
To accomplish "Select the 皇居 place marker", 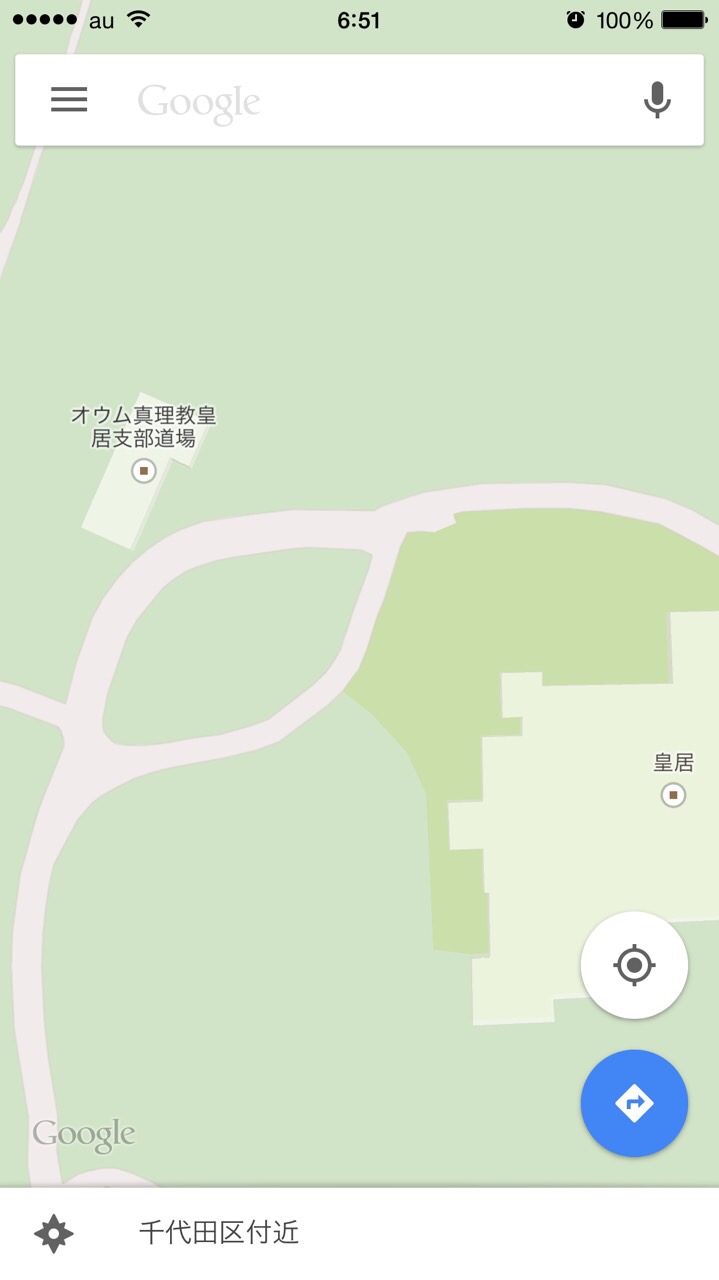I will [x=673, y=795].
